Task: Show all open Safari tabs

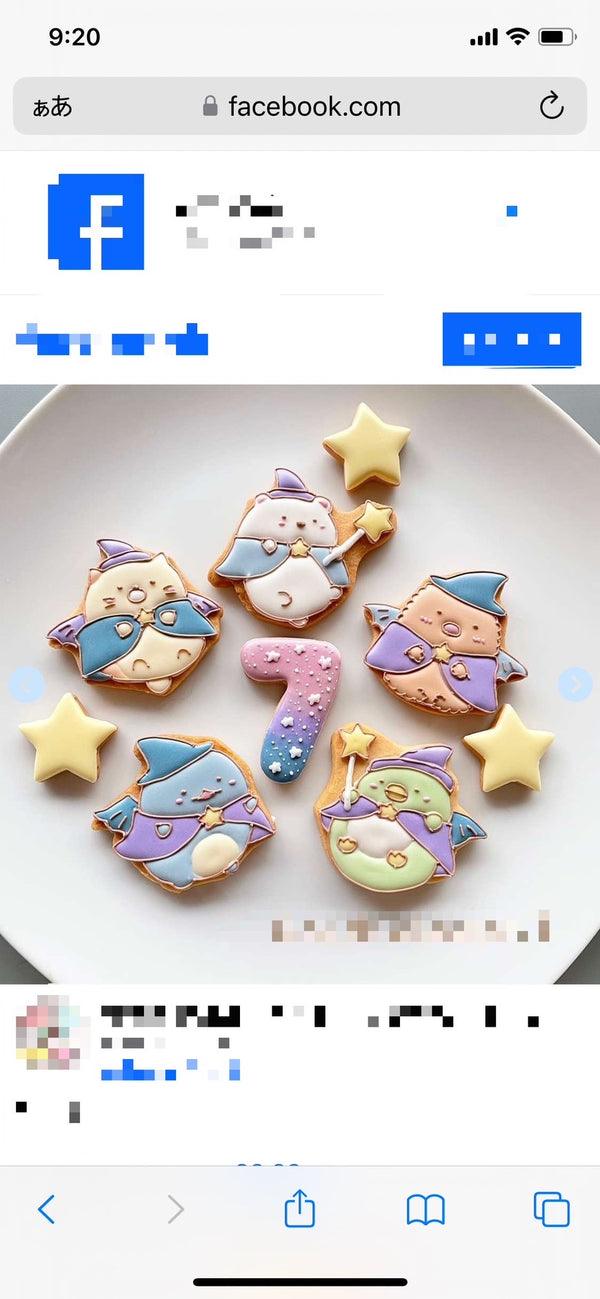Action: [552, 1210]
